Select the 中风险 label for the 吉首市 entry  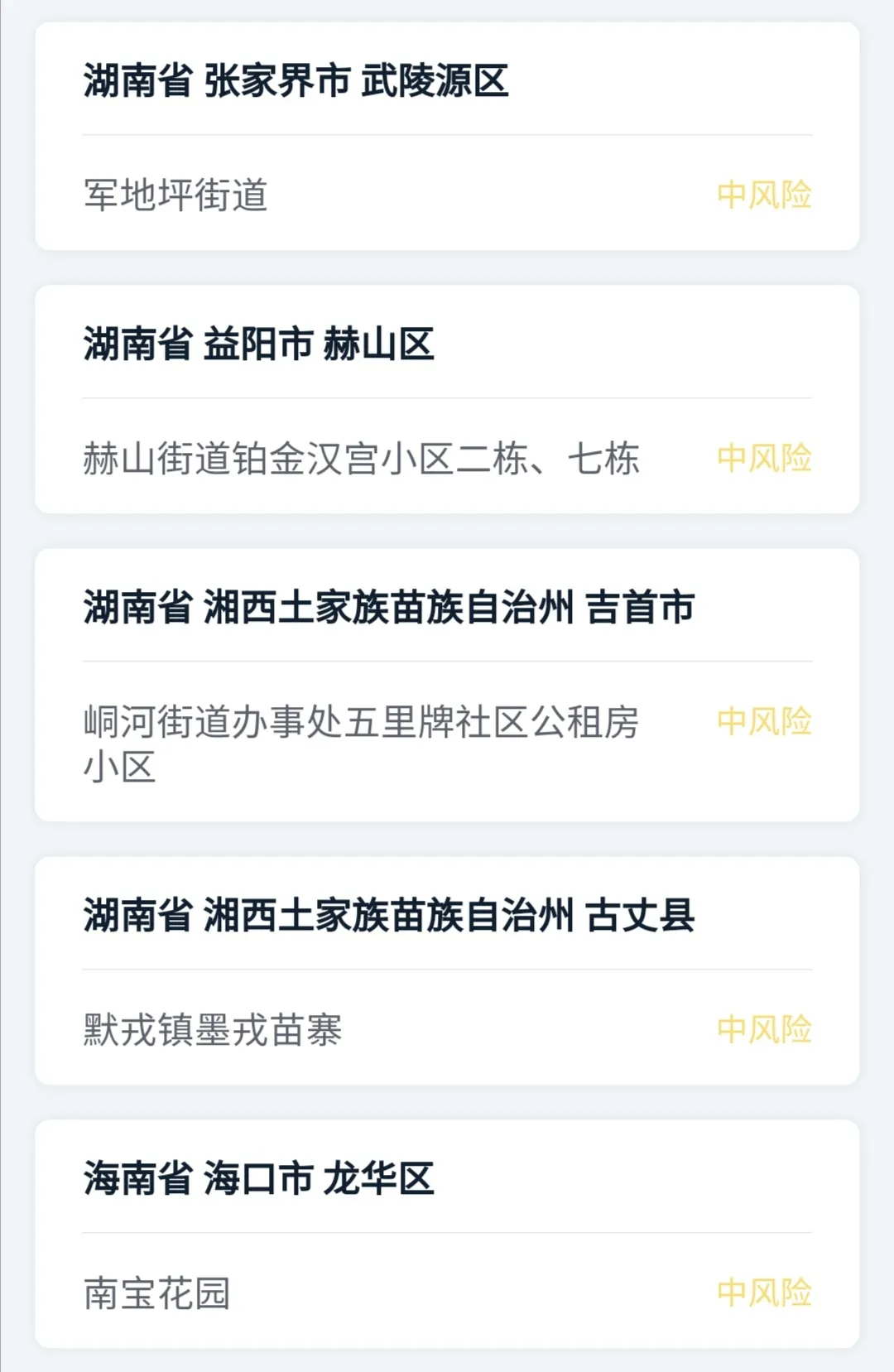pos(765,722)
